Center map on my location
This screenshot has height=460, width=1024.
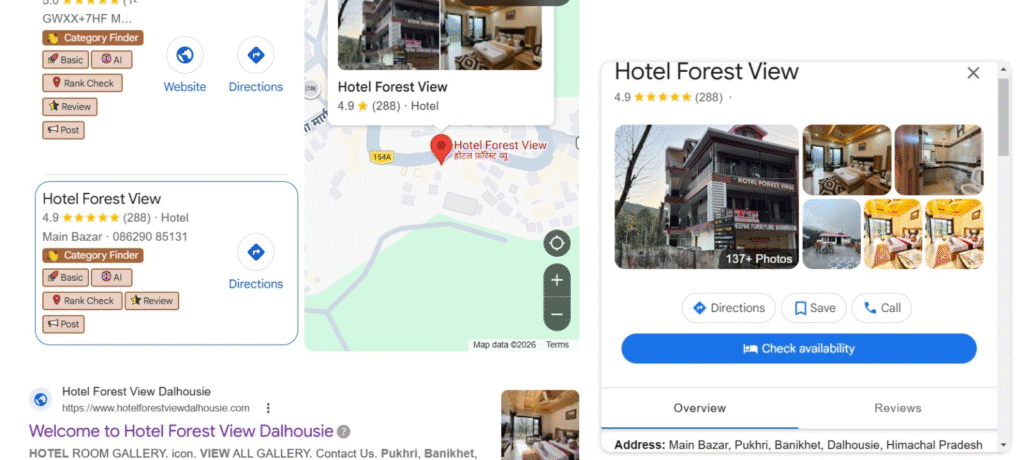click(557, 243)
